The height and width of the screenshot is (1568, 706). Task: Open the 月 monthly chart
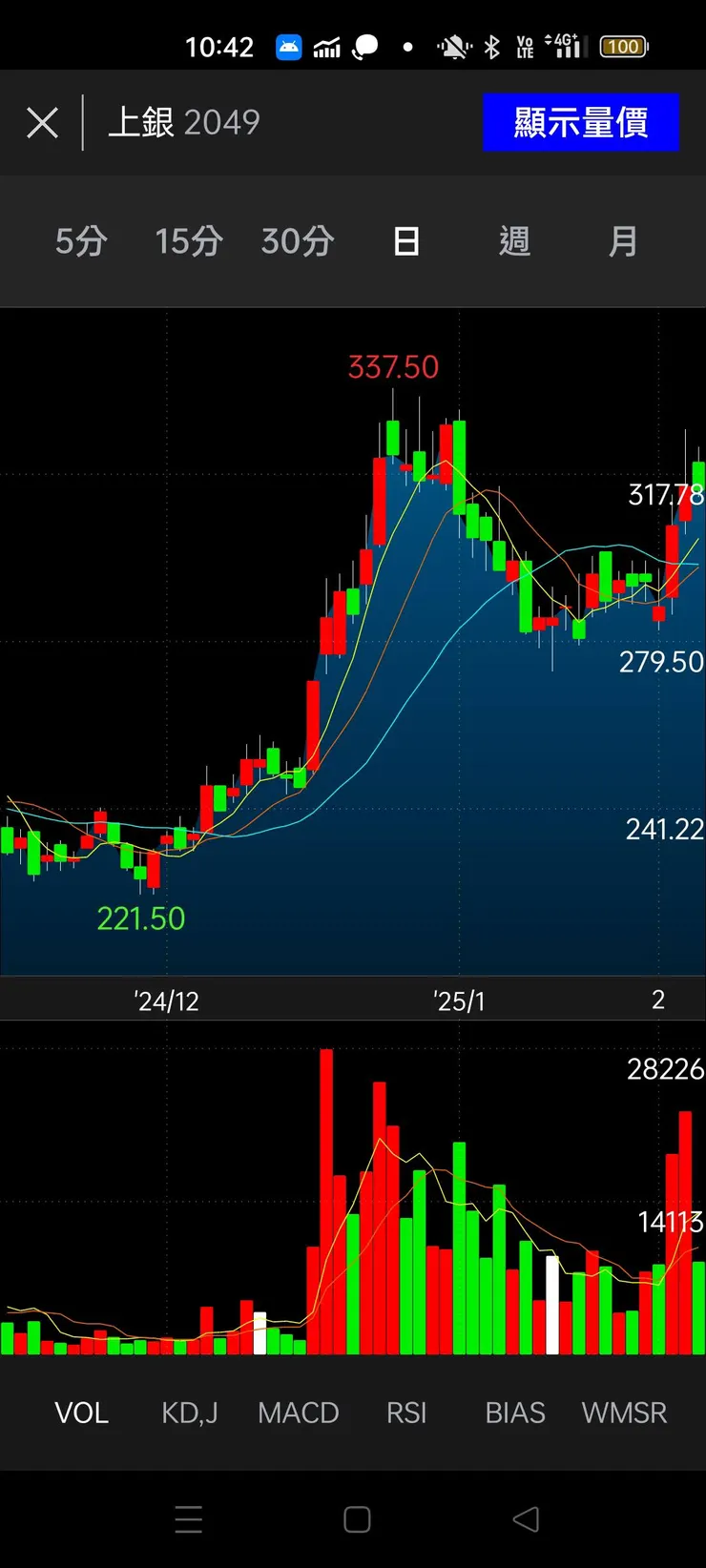[x=623, y=241]
